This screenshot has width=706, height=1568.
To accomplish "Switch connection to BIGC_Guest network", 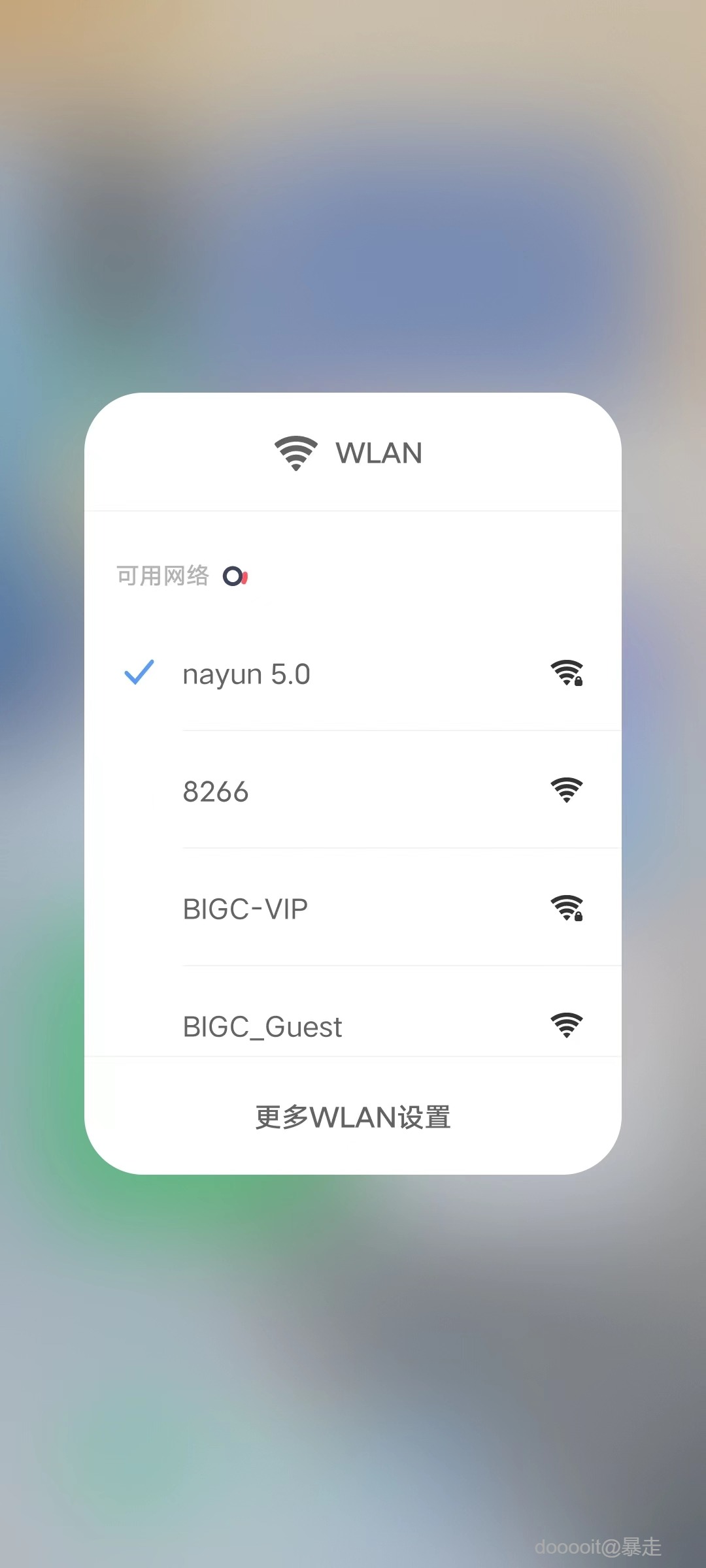I will coord(353,1026).
